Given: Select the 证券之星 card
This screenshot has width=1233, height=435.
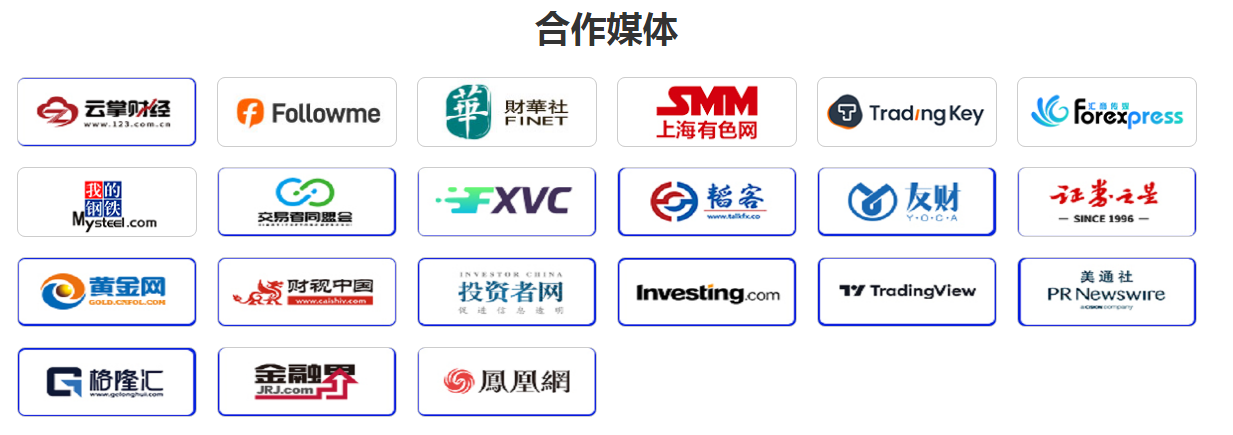Looking at the screenshot, I should click(1107, 202).
